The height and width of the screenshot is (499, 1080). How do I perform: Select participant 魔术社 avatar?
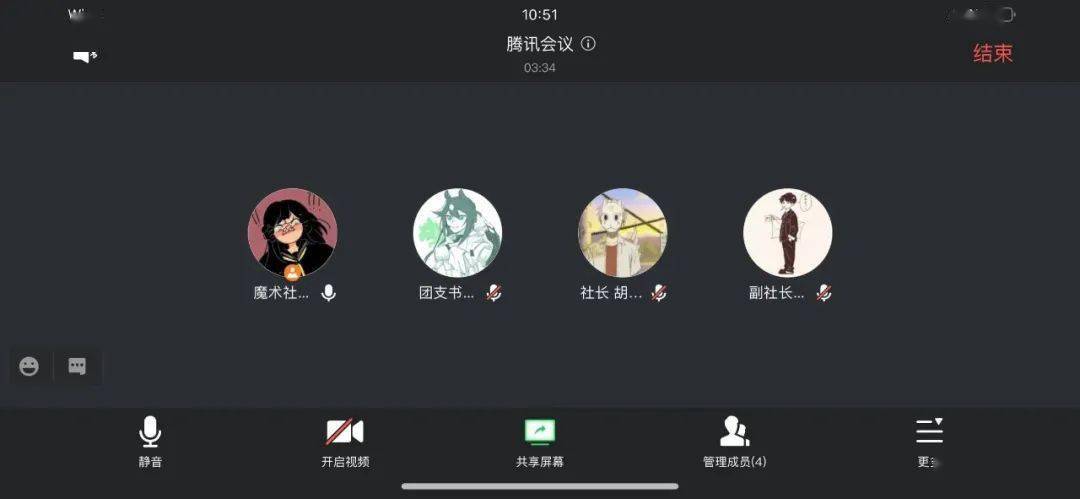pos(292,233)
